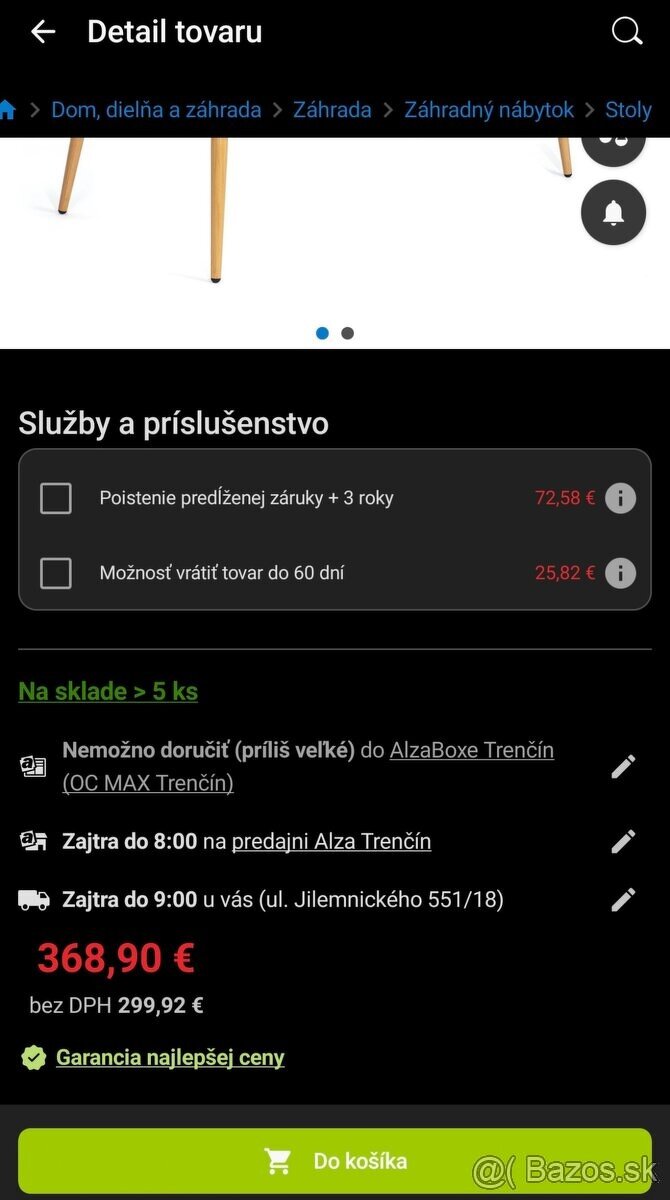Edit the Alza Trenčín store pickup

pos(623,841)
